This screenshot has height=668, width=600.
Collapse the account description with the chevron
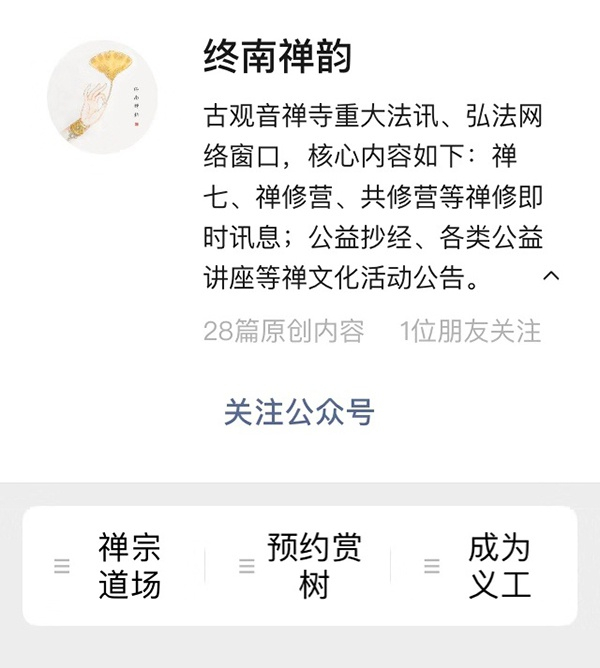pyautogui.click(x=551, y=277)
